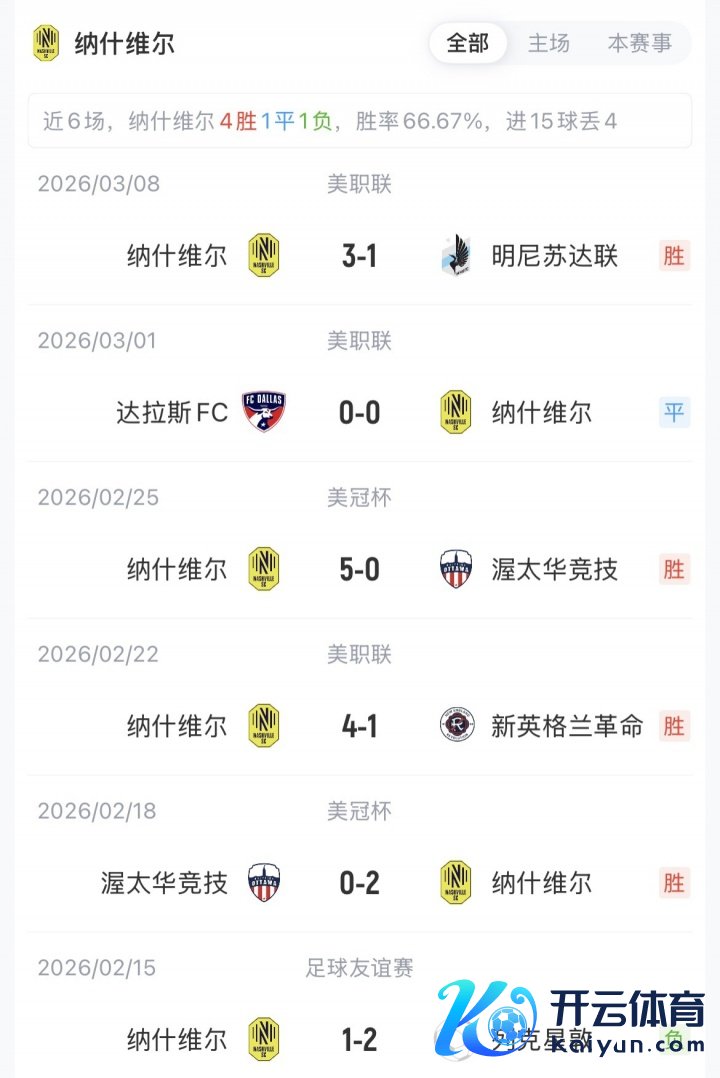The width and height of the screenshot is (720, 1078).
Task: View the 0-0 match at 达拉斯FC
Action: pos(359,412)
